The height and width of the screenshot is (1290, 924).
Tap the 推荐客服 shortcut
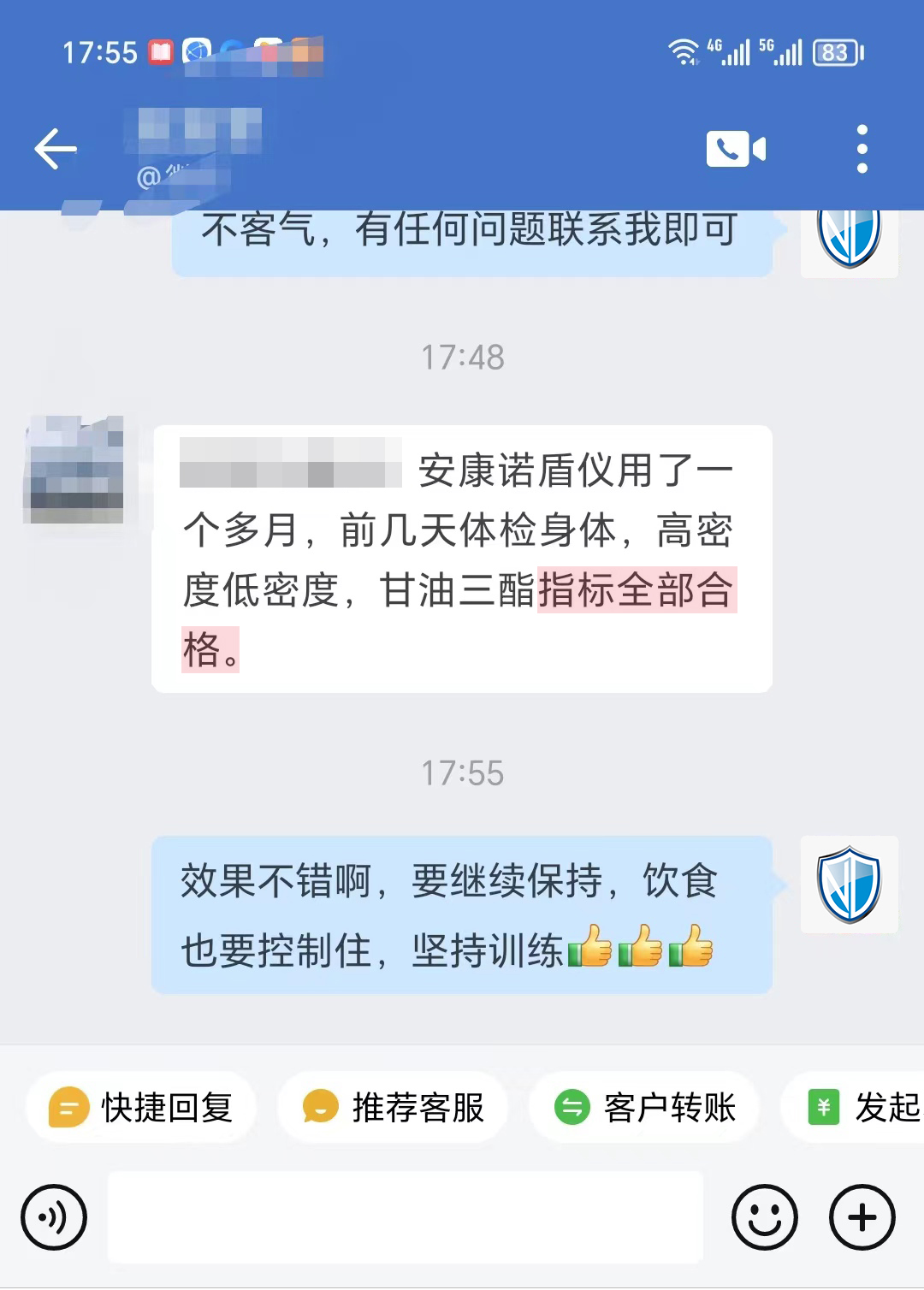pyautogui.click(x=394, y=1107)
